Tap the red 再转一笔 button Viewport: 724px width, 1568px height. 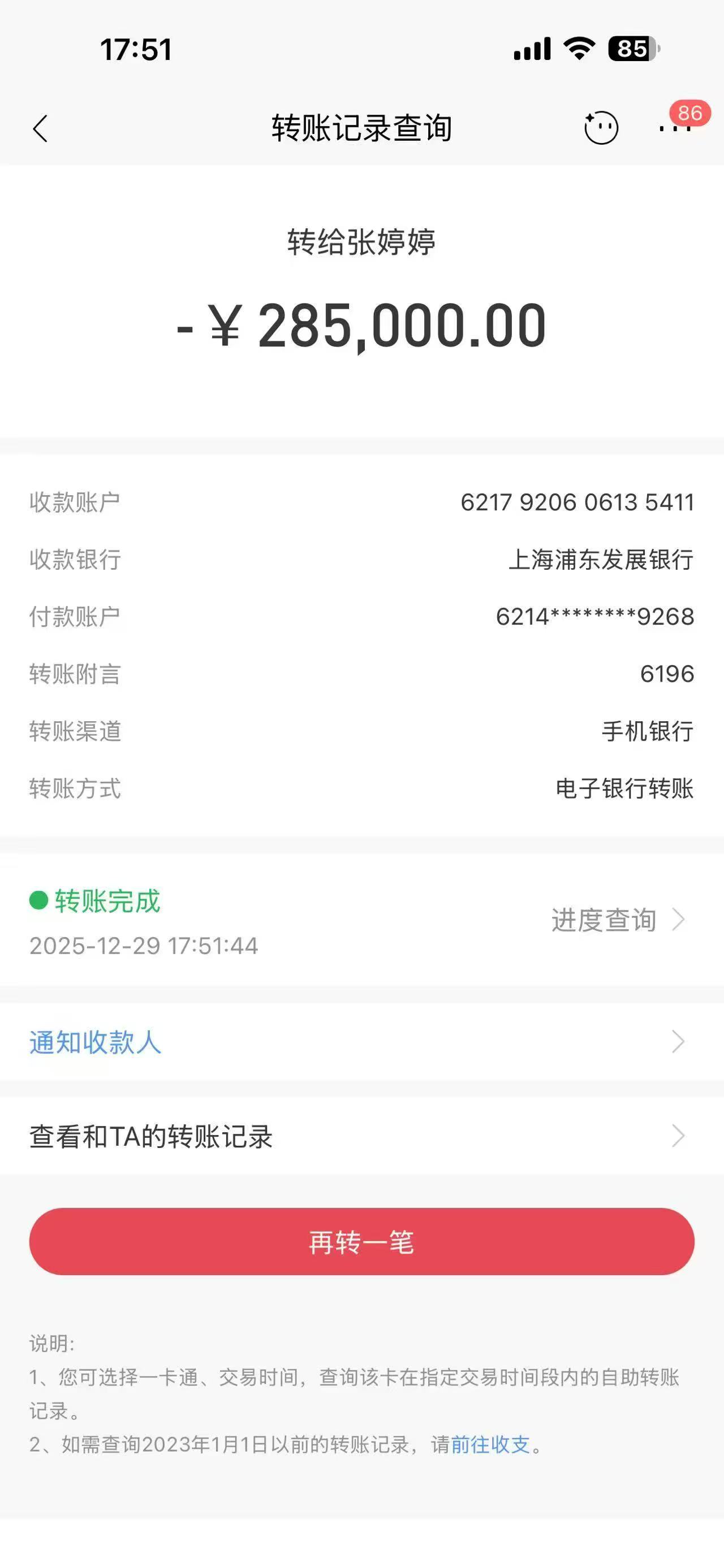[361, 1242]
